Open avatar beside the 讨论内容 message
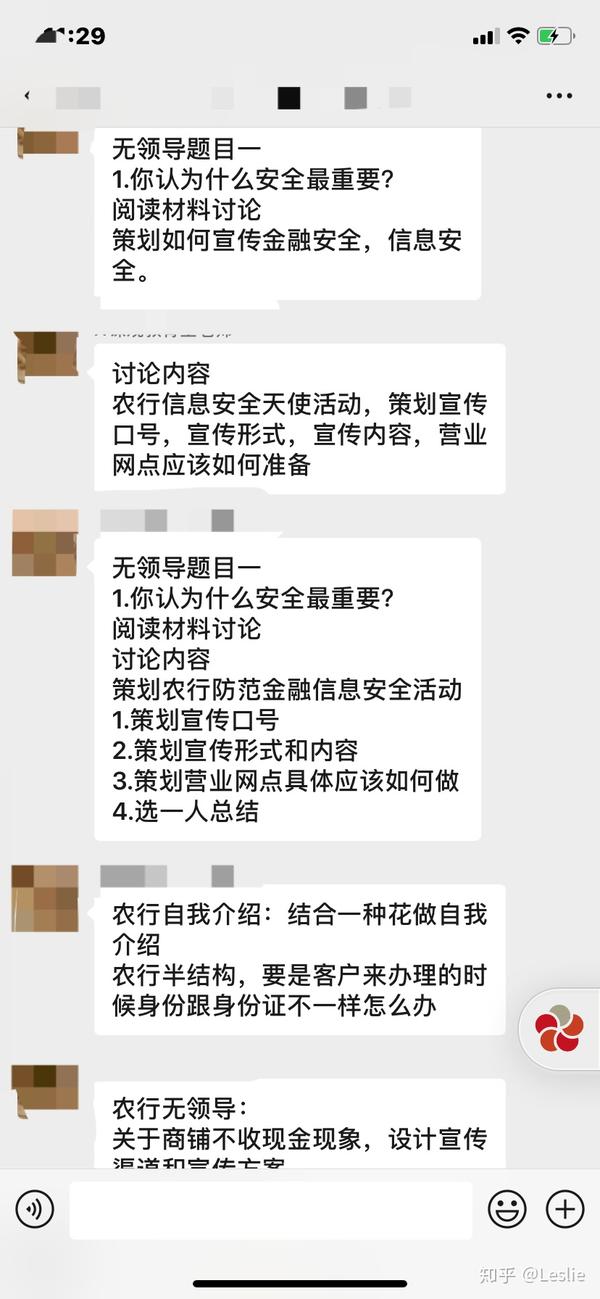The image size is (600, 1299). [45, 357]
